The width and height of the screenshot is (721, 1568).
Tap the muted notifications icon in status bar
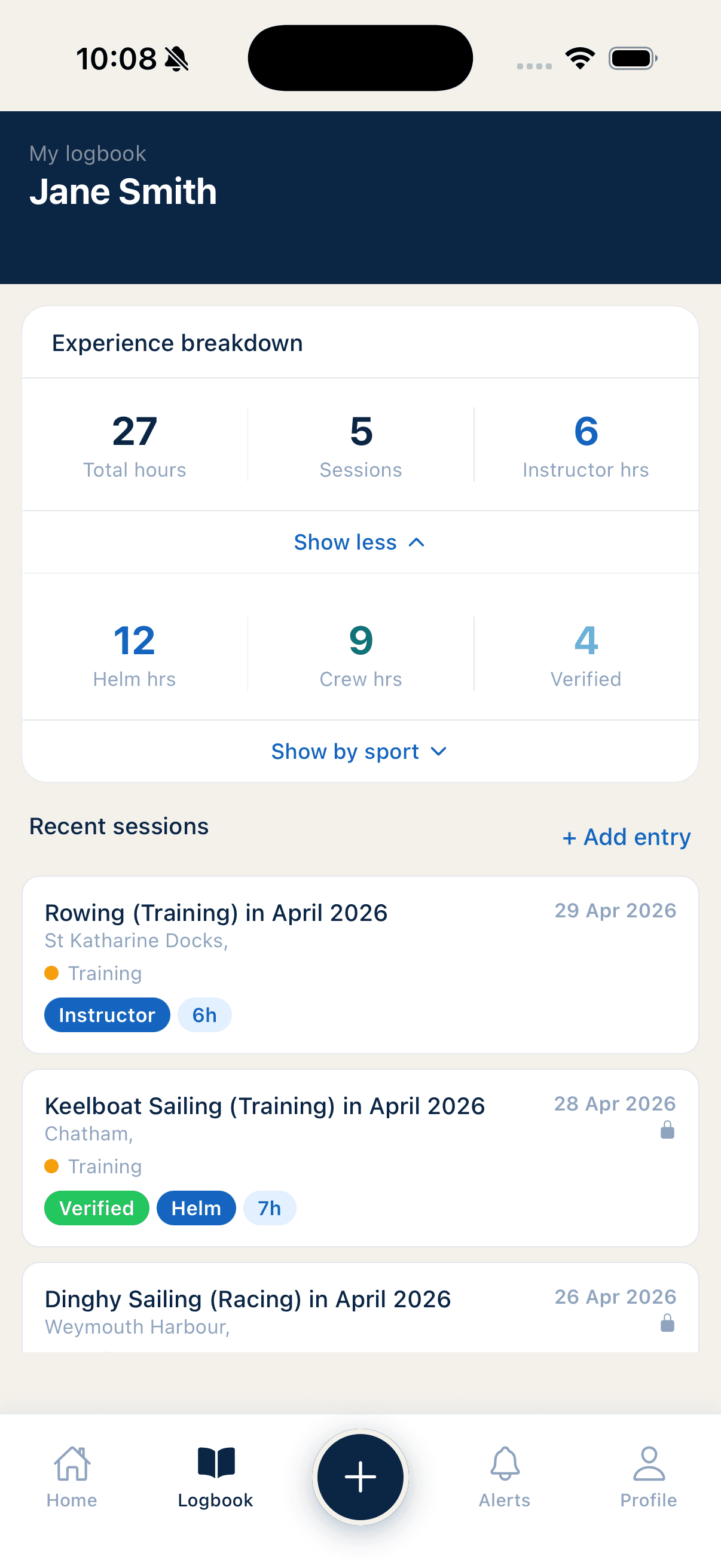(x=175, y=58)
